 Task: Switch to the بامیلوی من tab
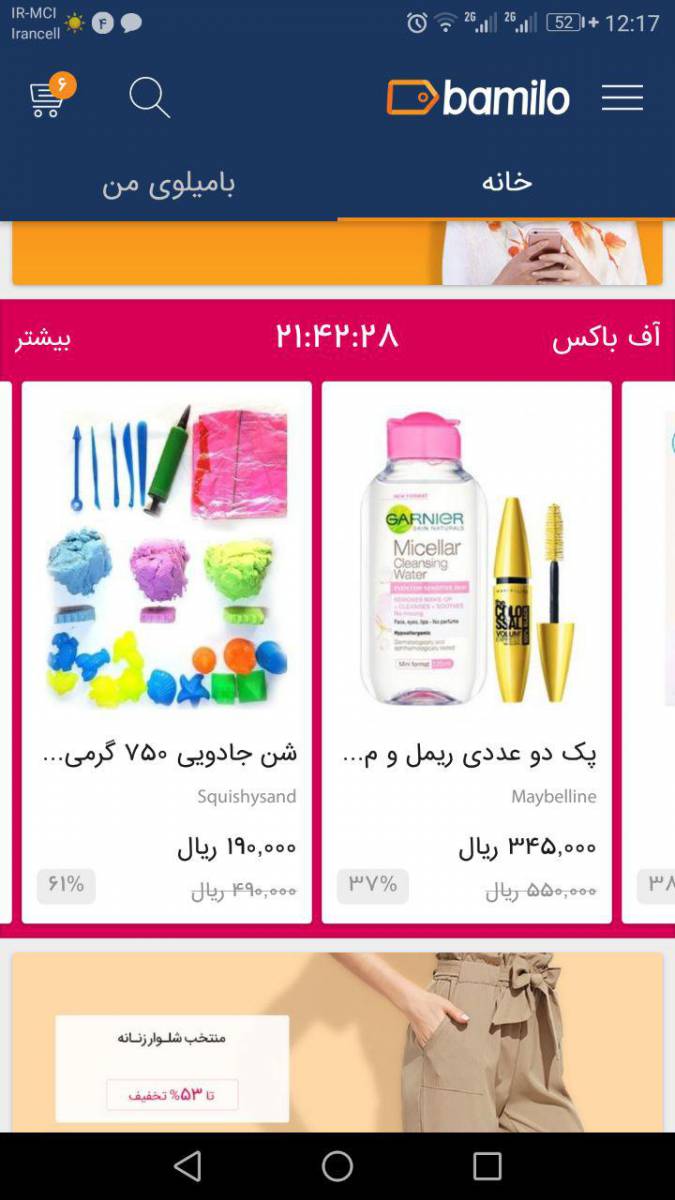(168, 184)
